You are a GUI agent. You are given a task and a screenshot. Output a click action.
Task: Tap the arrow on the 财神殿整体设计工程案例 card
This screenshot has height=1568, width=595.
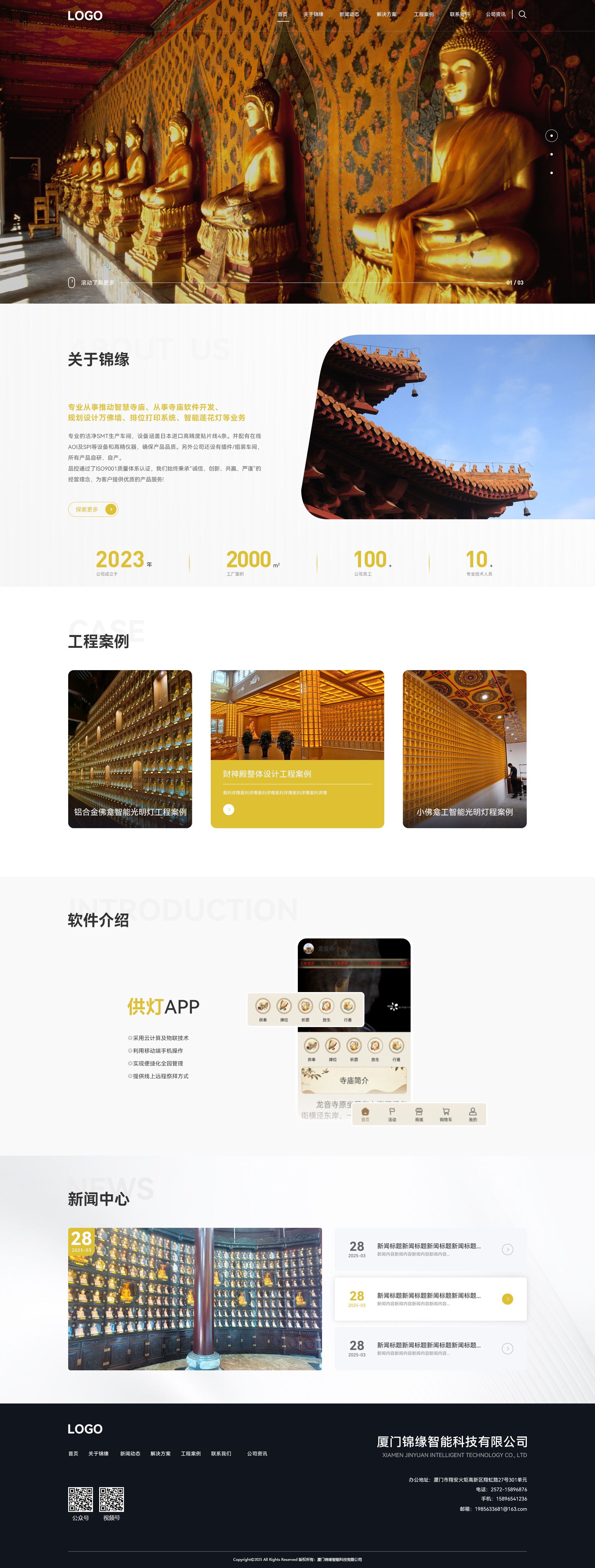coord(228,809)
